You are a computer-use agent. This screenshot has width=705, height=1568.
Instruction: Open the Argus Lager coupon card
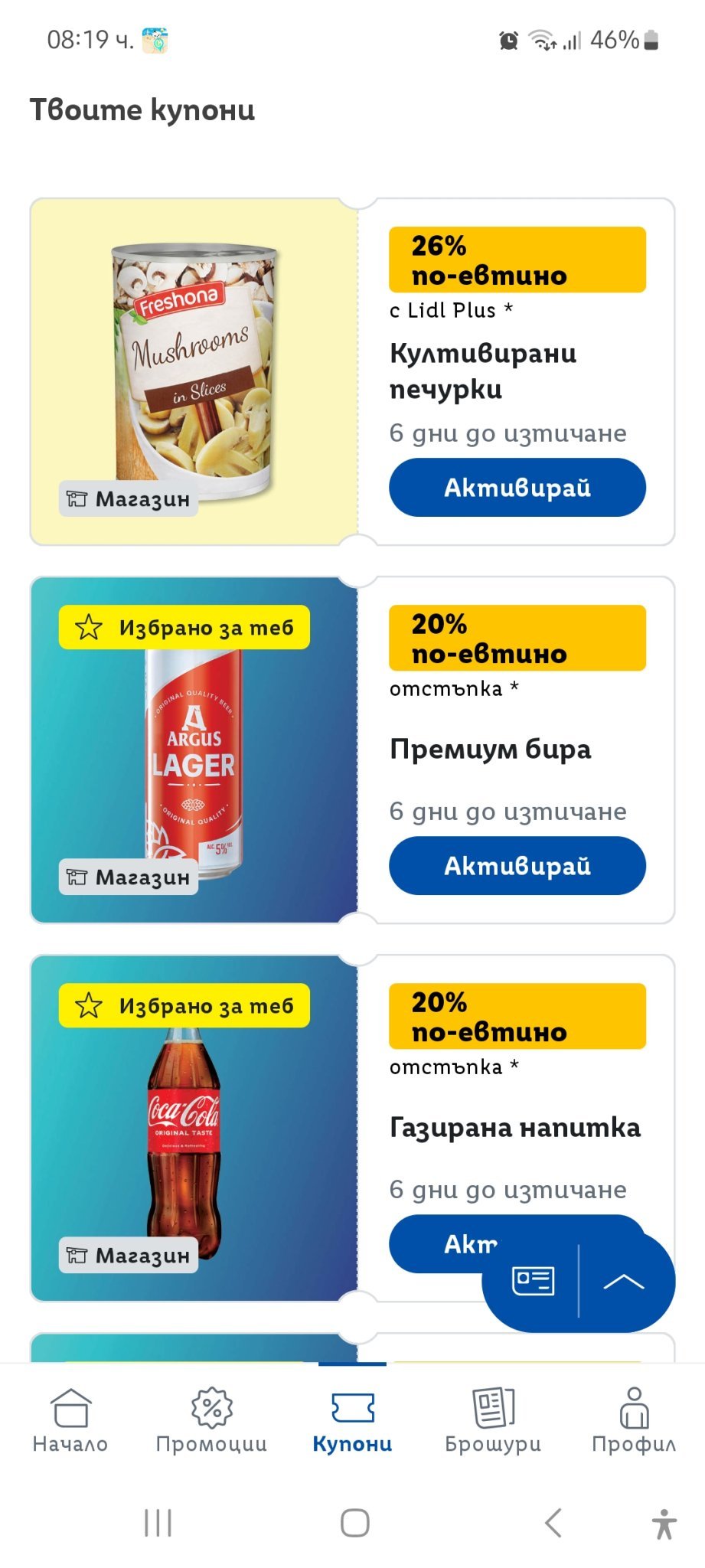194,750
